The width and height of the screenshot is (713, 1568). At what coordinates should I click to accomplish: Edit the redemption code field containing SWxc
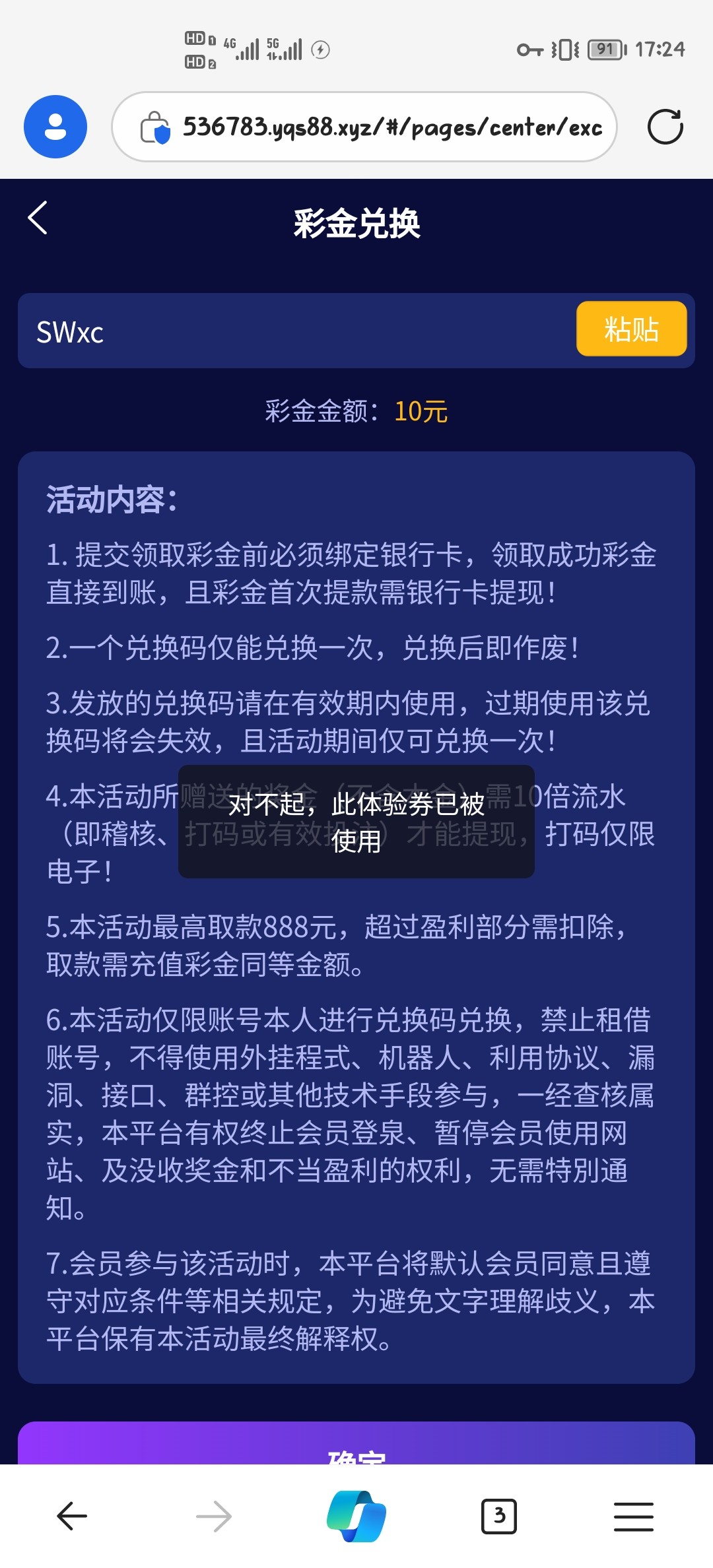coord(297,331)
